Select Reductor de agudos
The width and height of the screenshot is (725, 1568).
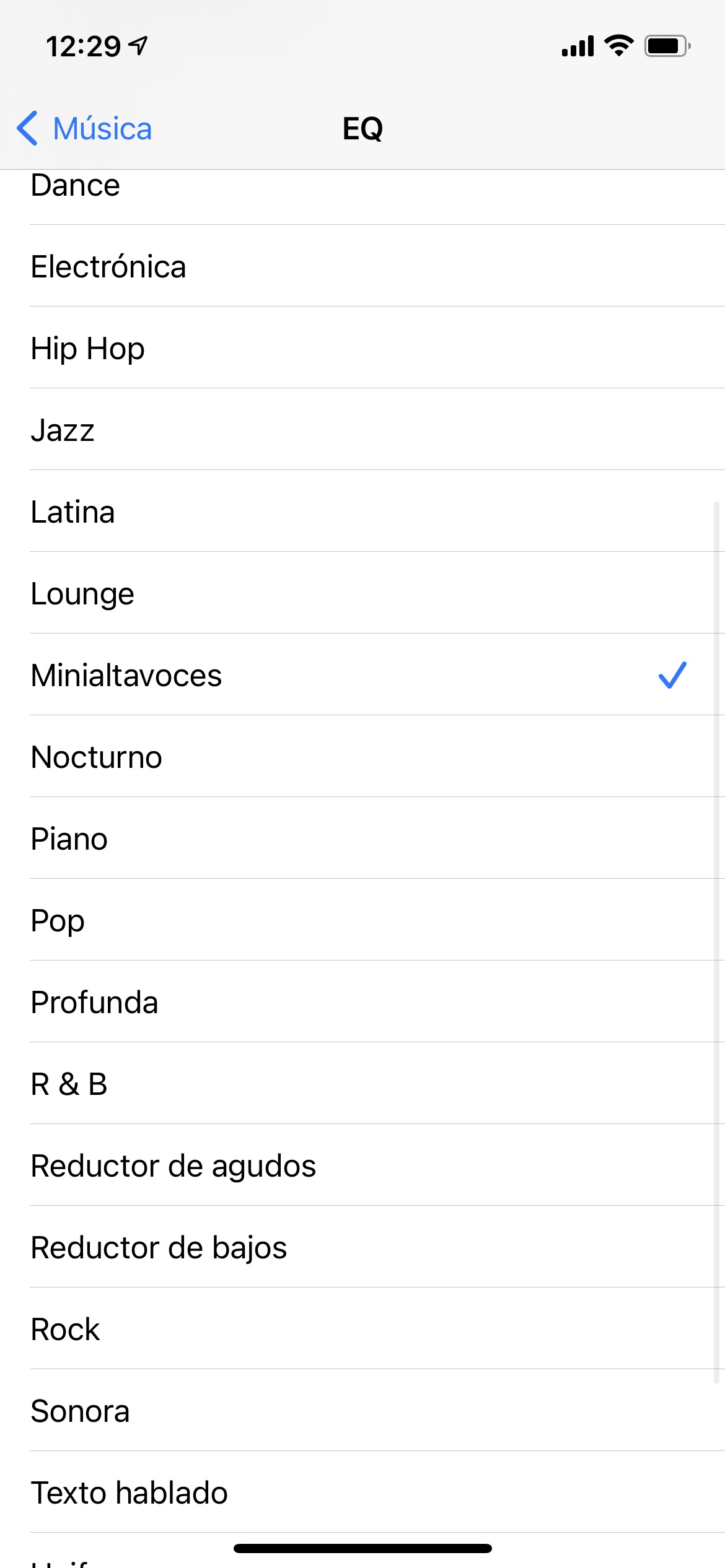coord(362,1165)
